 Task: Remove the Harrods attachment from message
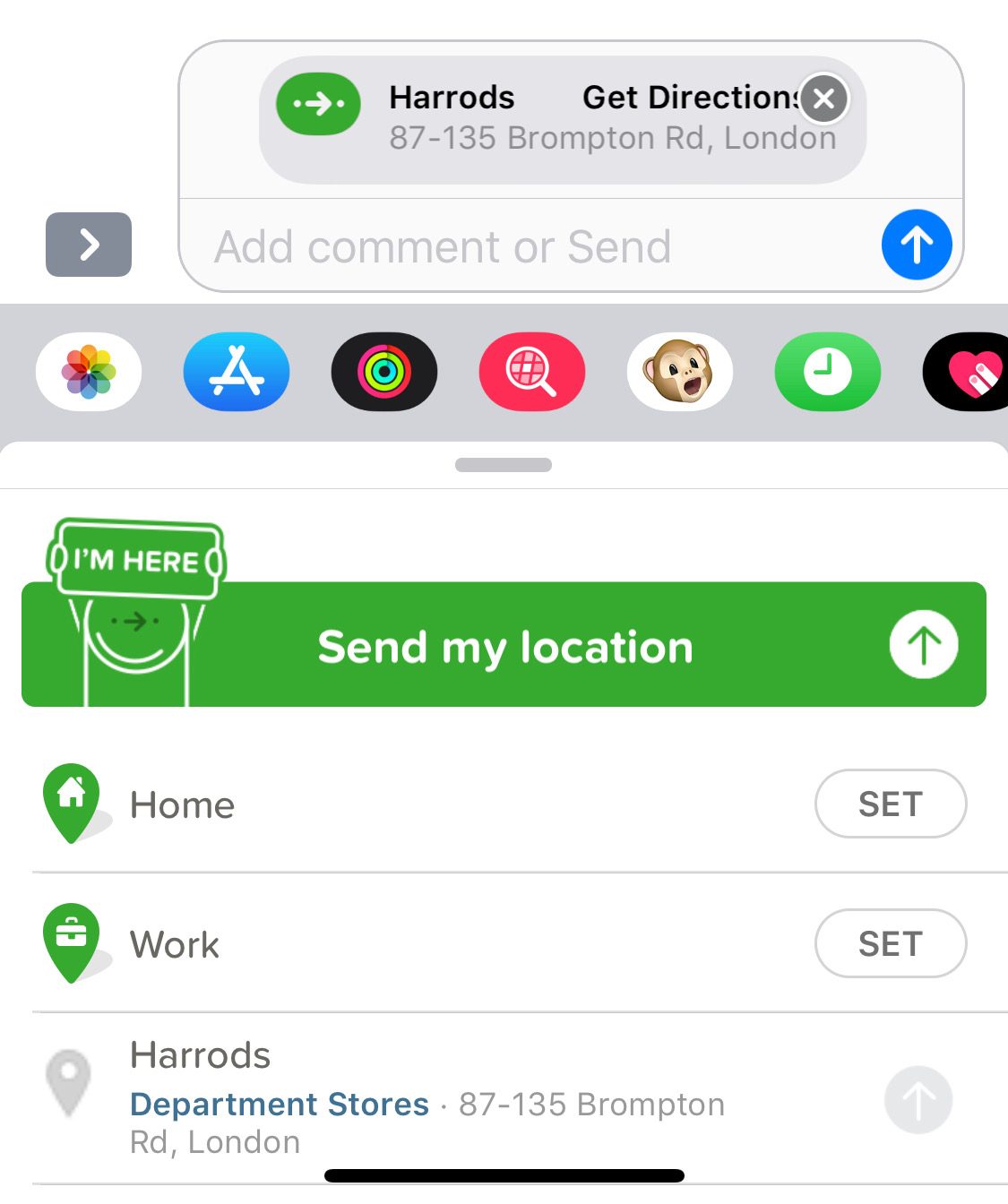(x=823, y=99)
